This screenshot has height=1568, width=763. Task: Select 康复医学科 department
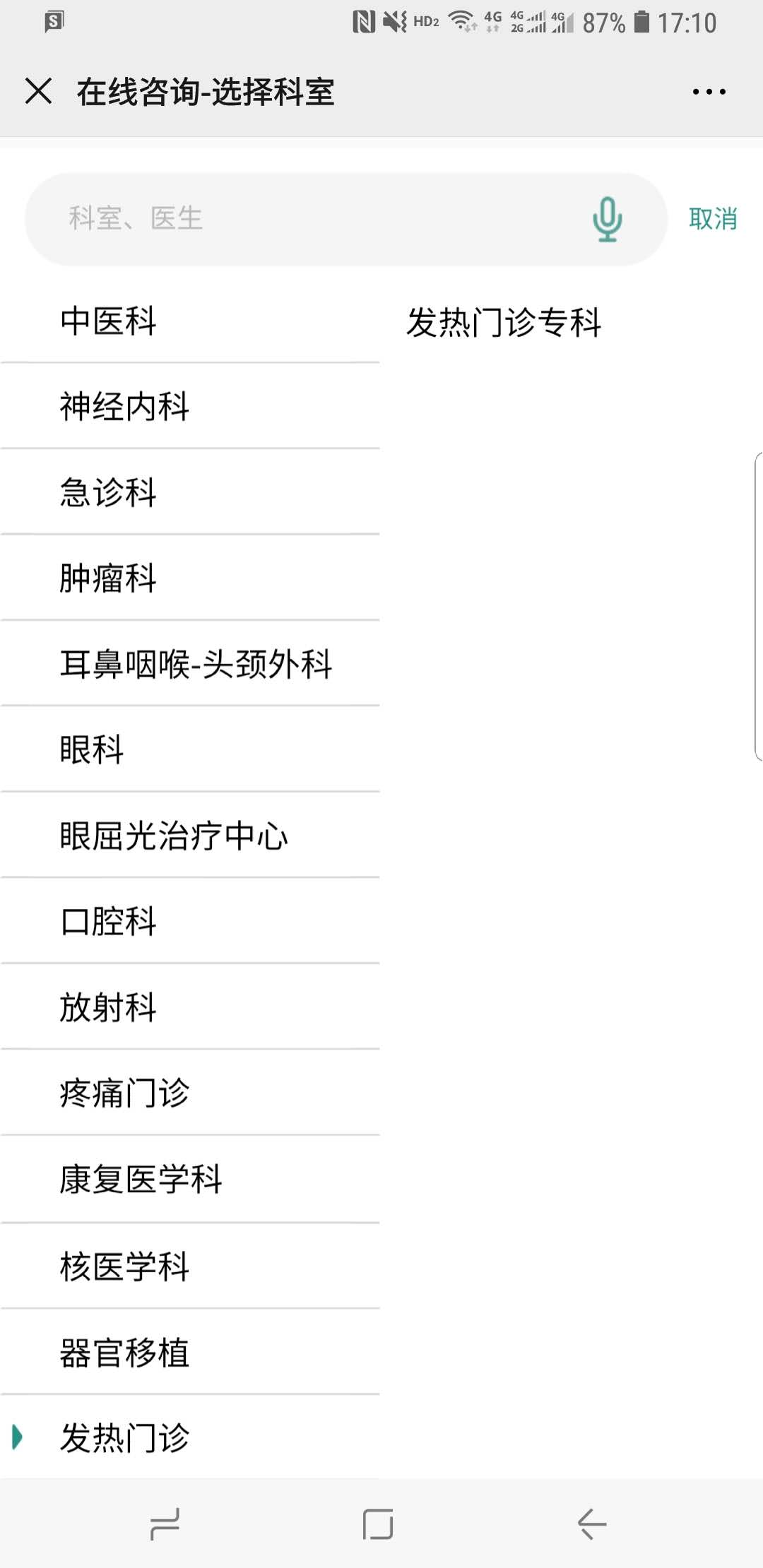pos(190,1180)
